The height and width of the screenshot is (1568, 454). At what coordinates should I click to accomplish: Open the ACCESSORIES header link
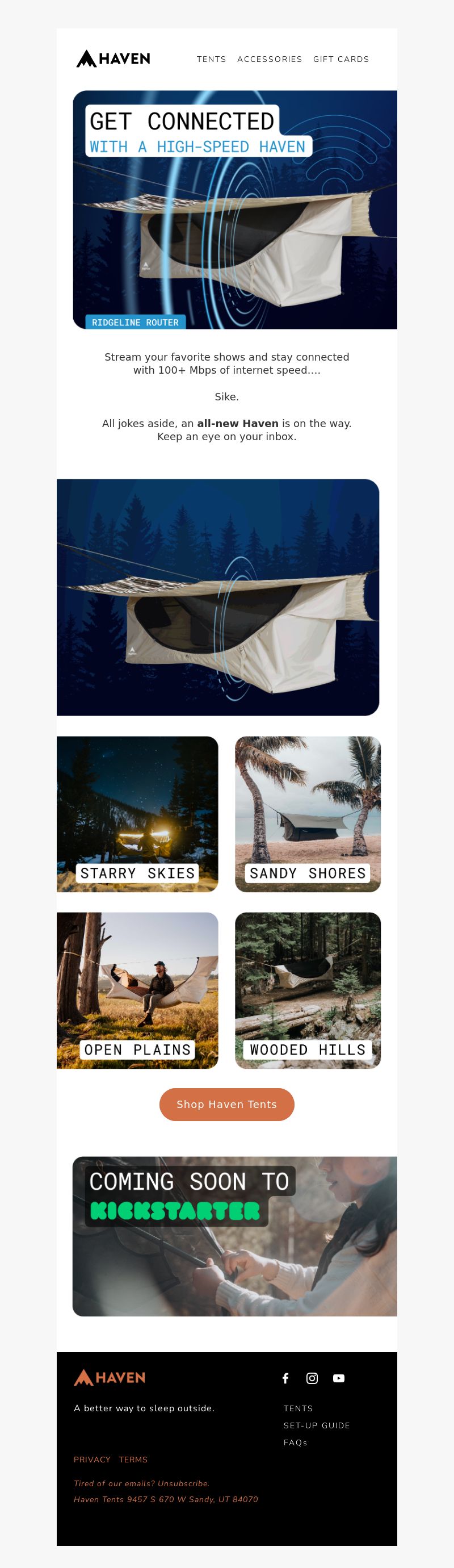(x=269, y=59)
